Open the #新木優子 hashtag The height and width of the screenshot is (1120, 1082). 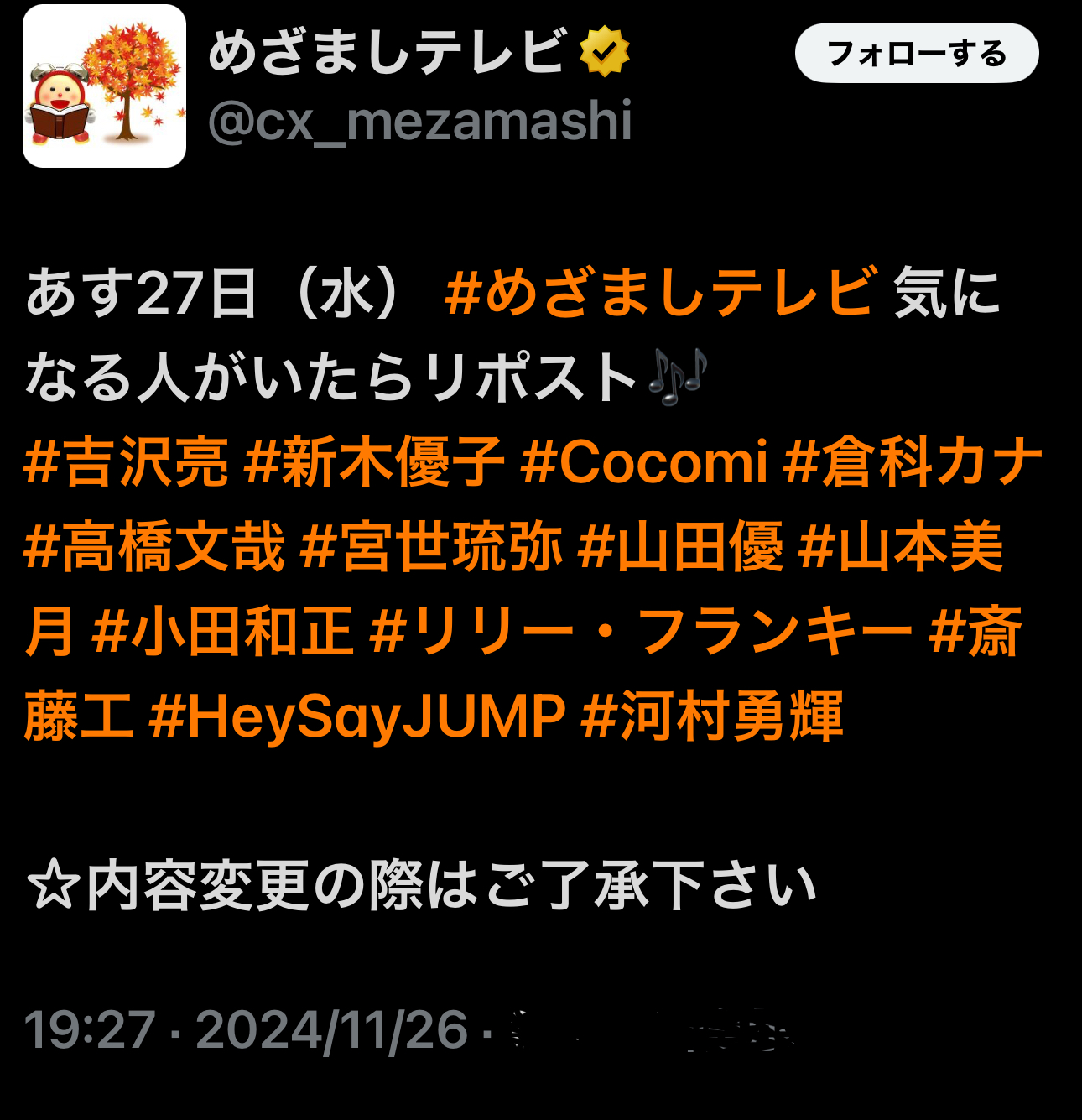(x=374, y=462)
